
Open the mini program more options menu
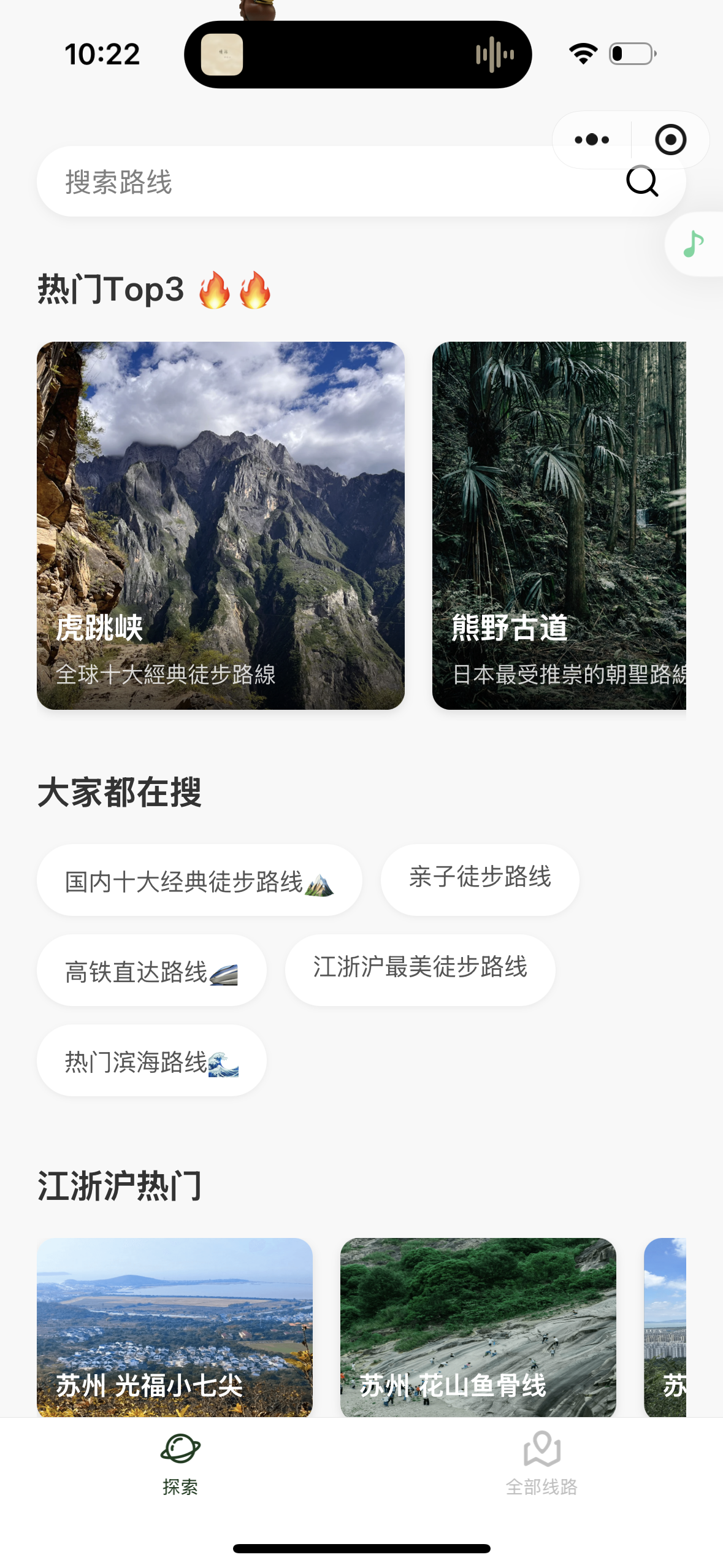point(592,140)
